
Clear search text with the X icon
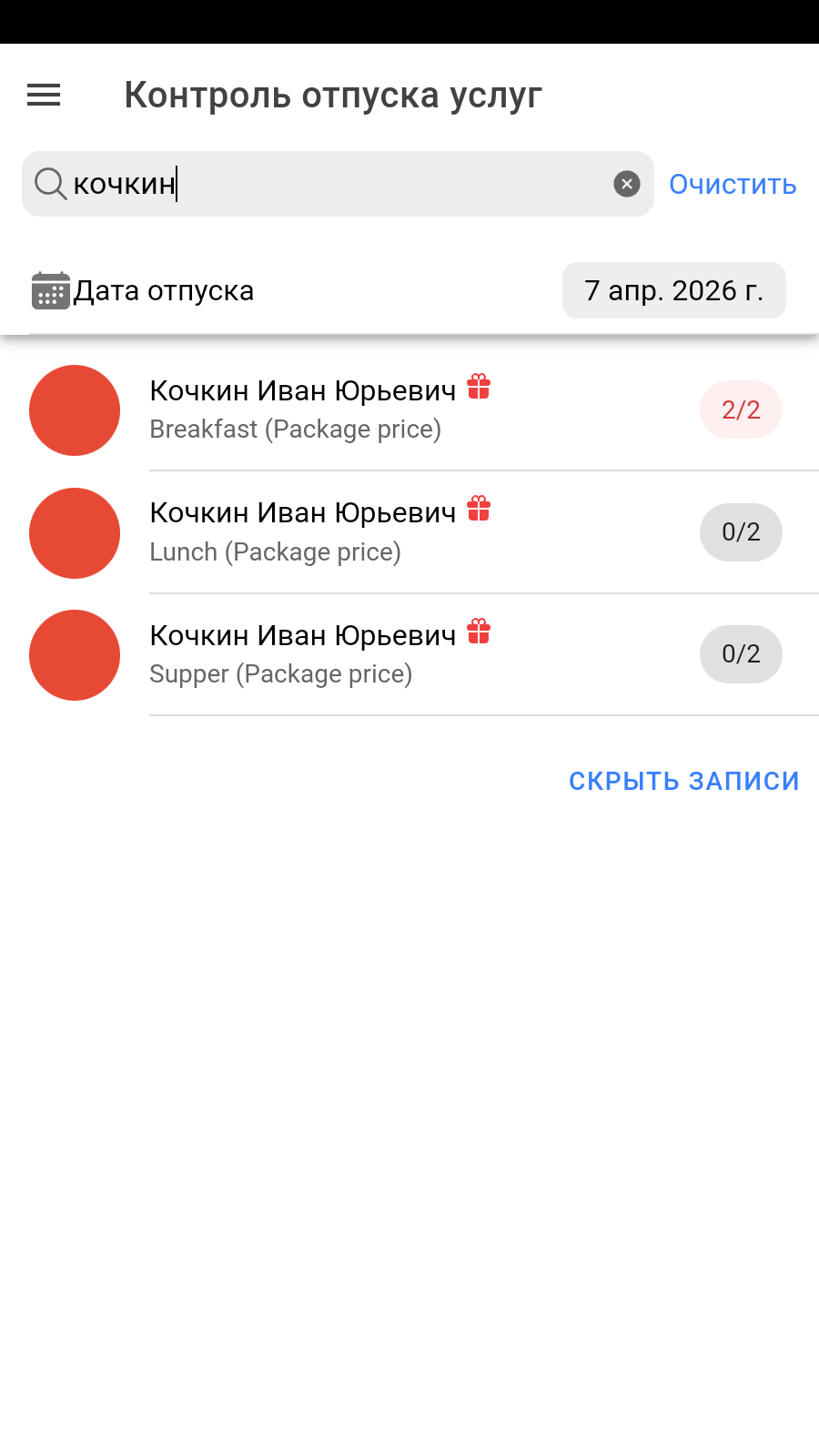pos(626,184)
